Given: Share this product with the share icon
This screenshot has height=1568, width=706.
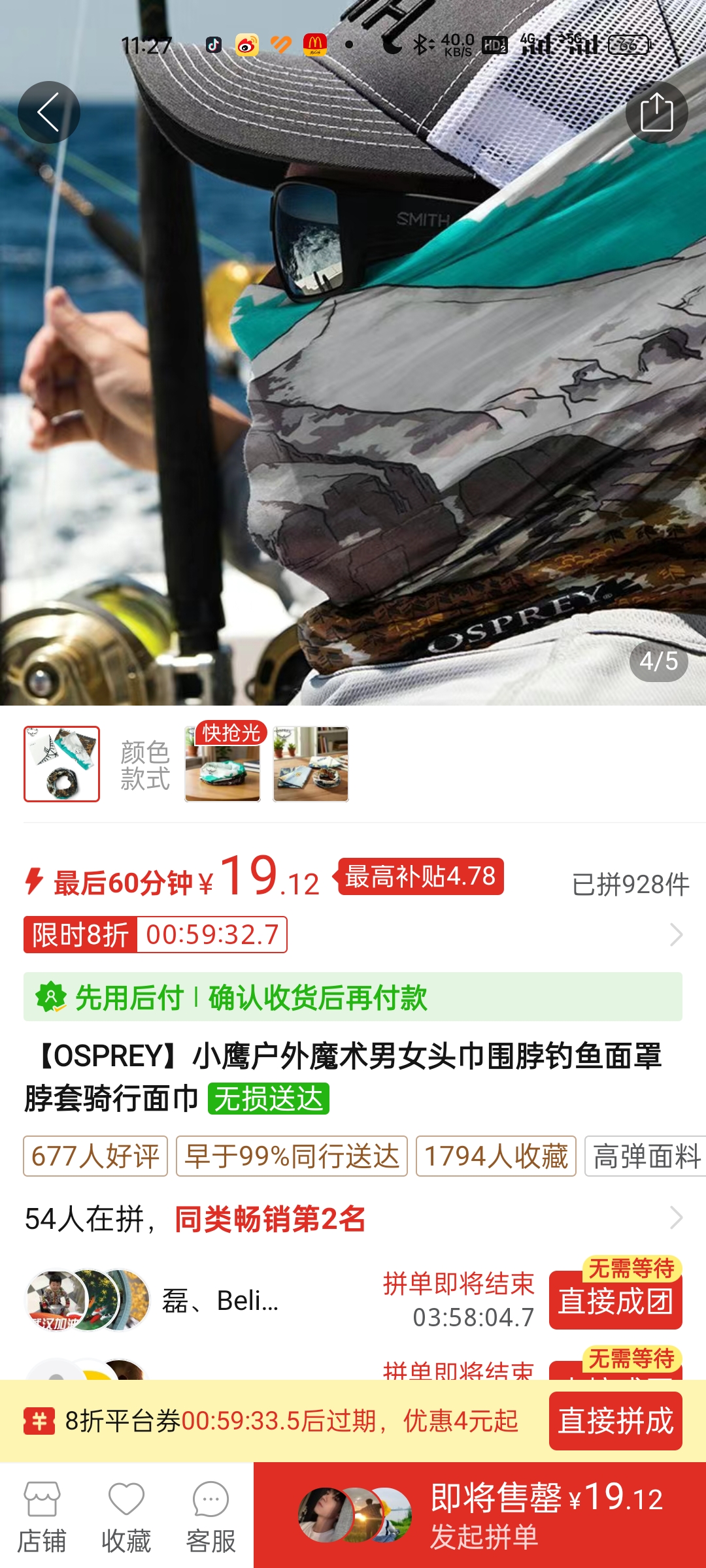Looking at the screenshot, I should 656,112.
